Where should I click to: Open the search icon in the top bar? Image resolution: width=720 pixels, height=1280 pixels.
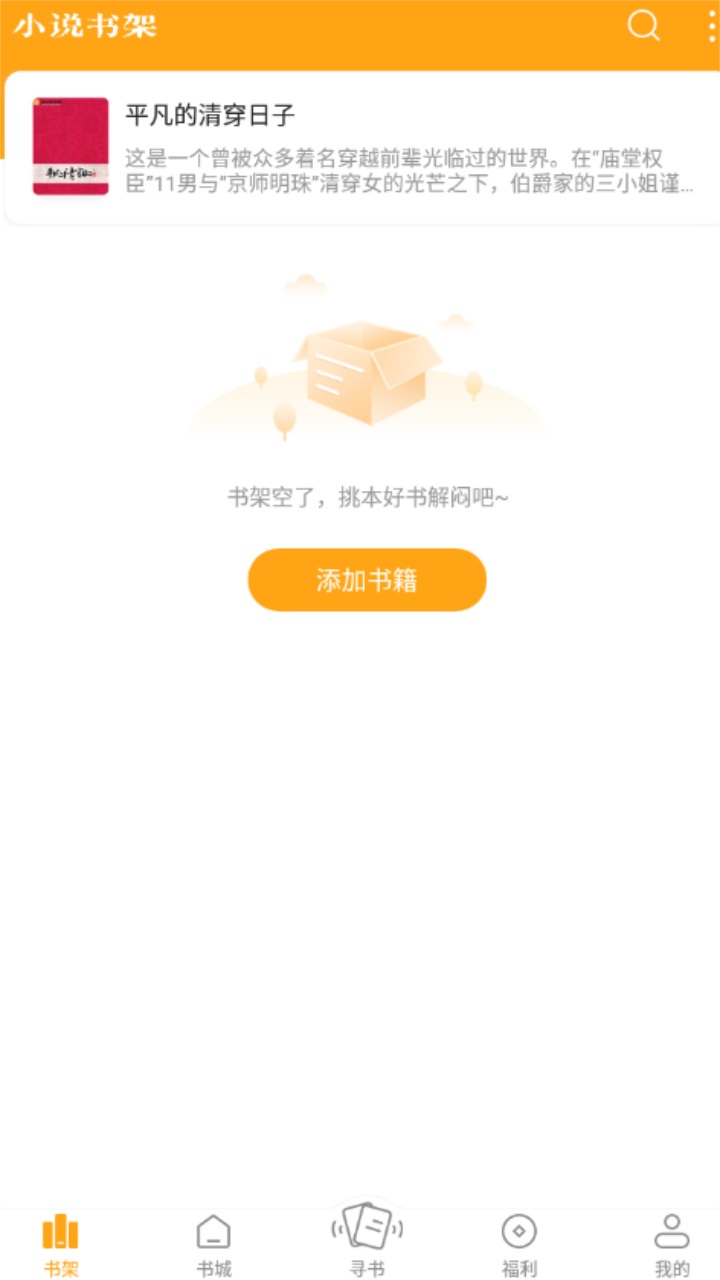click(642, 27)
